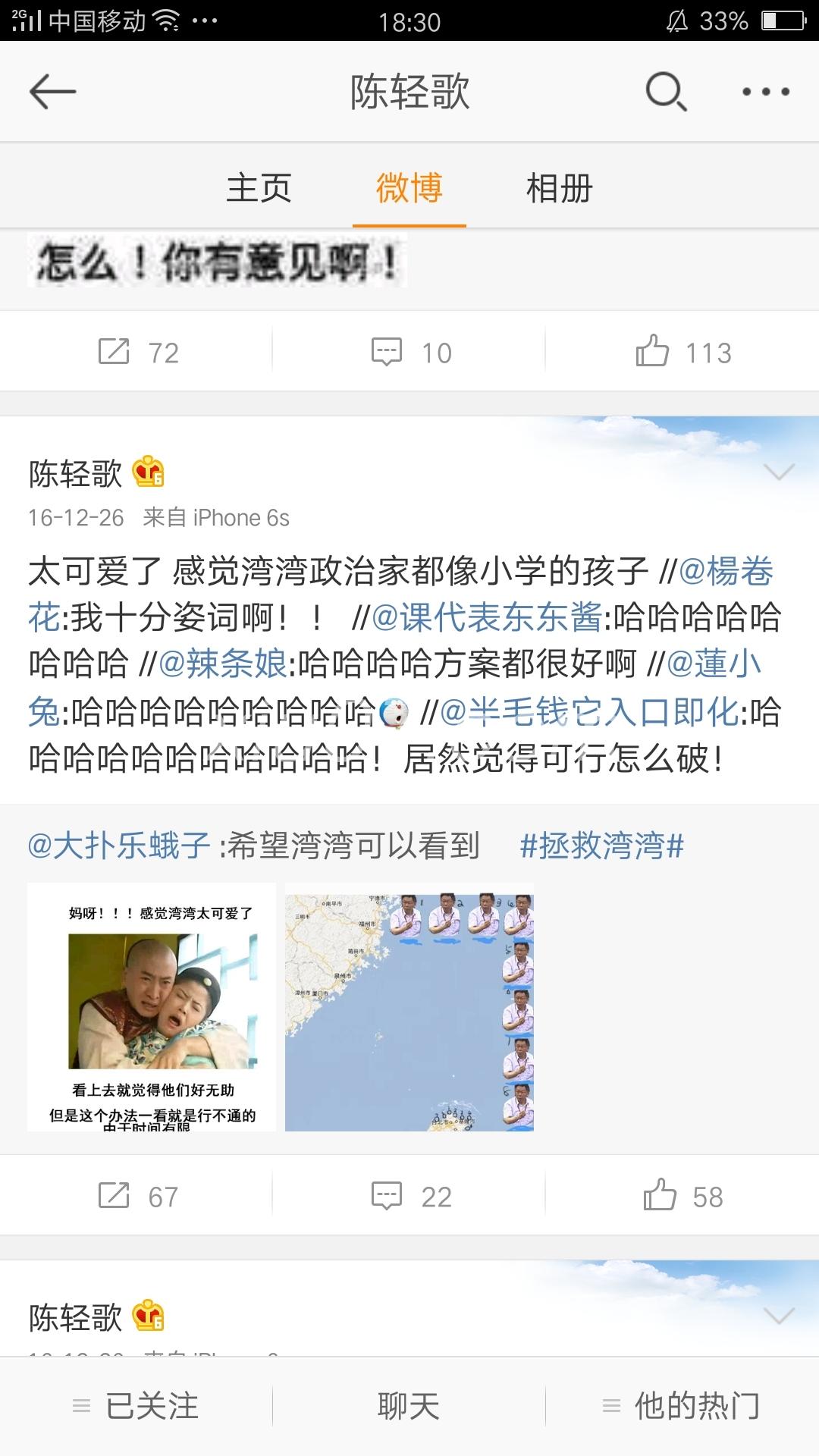Open the 他的热门 menu
Viewport: 819px width, 1456px height.
[682, 1406]
